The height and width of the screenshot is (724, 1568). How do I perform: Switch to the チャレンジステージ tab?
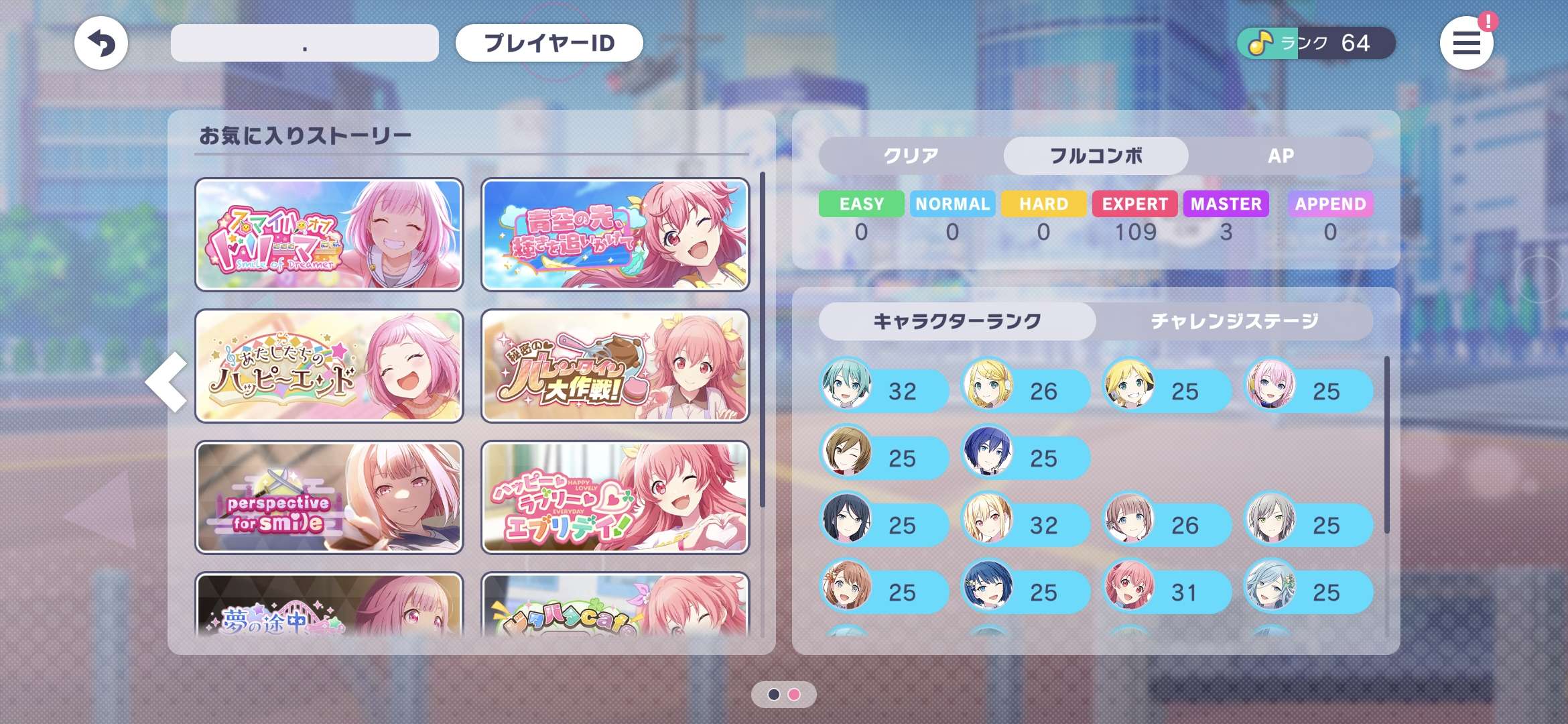1234,321
